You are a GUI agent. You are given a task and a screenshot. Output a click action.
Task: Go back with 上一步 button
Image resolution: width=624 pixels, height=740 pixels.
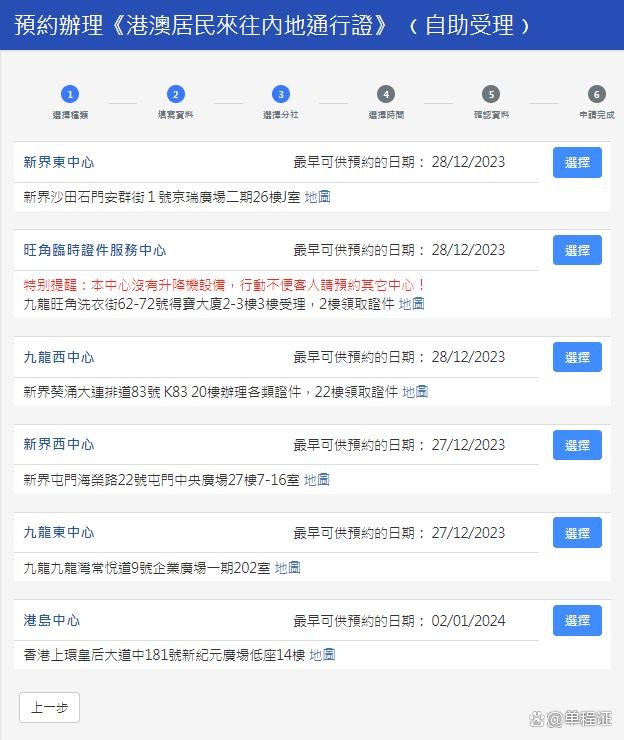(x=49, y=708)
